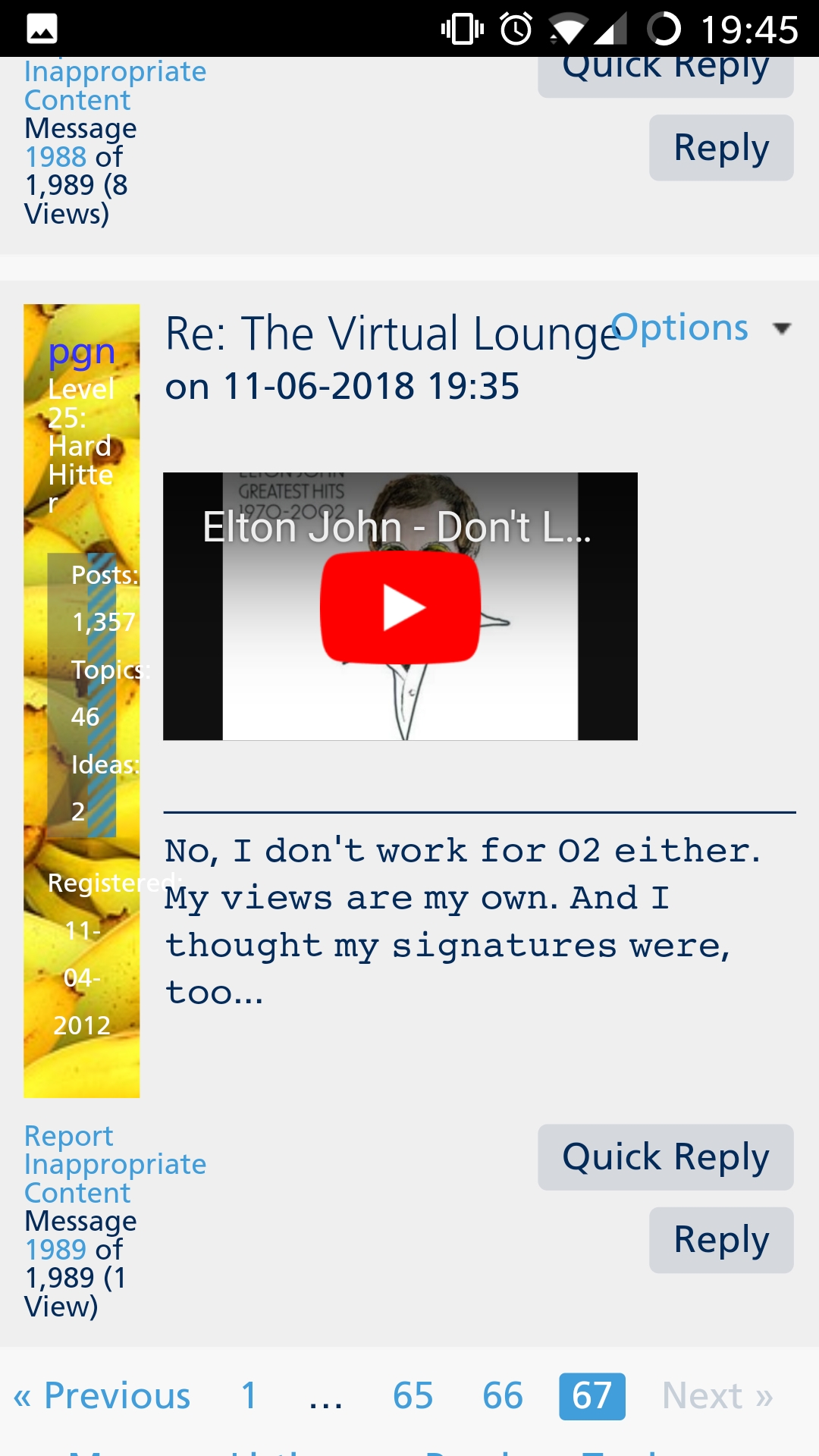819x1456 pixels.
Task: Select current page 67
Action: (x=591, y=1396)
